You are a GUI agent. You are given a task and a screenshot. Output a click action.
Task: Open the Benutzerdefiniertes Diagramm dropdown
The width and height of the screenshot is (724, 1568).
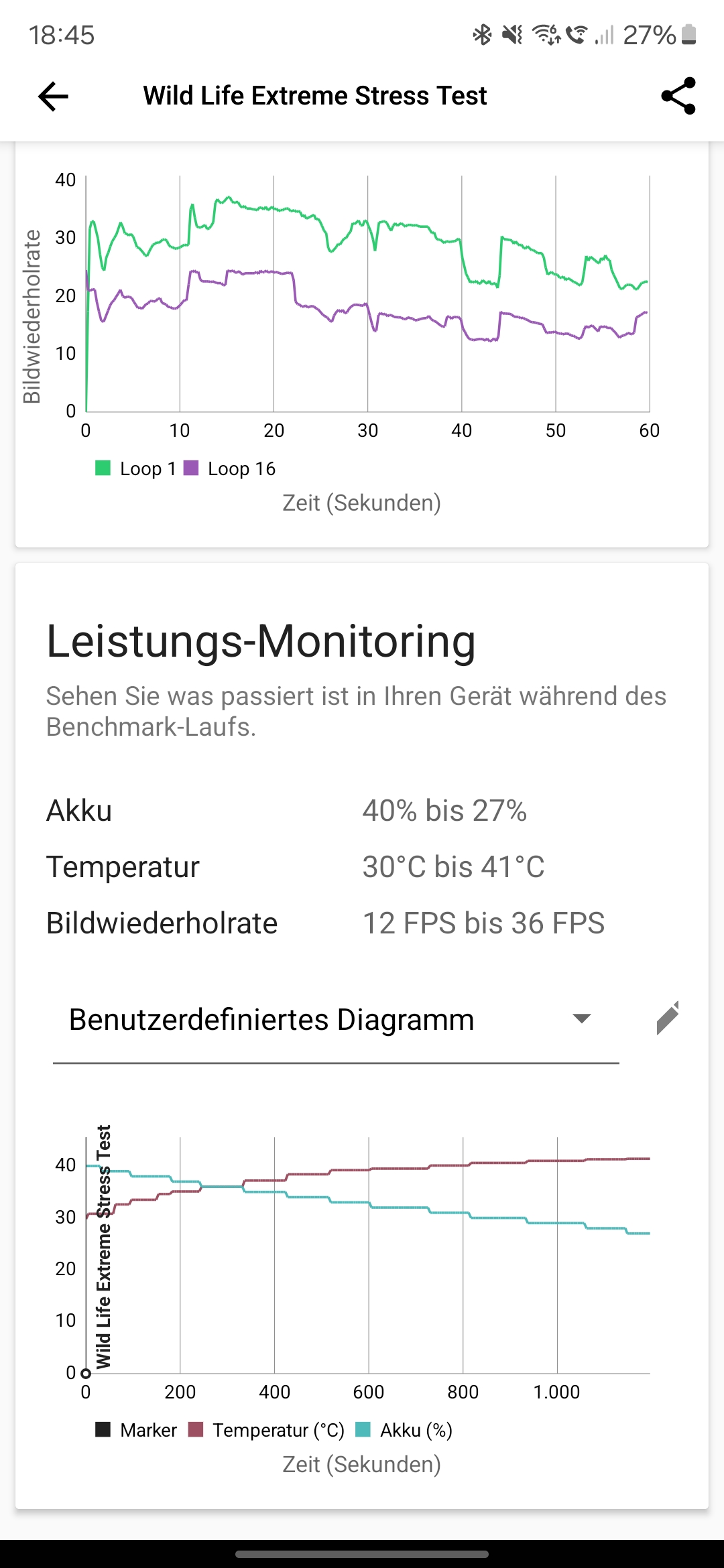(336, 1020)
